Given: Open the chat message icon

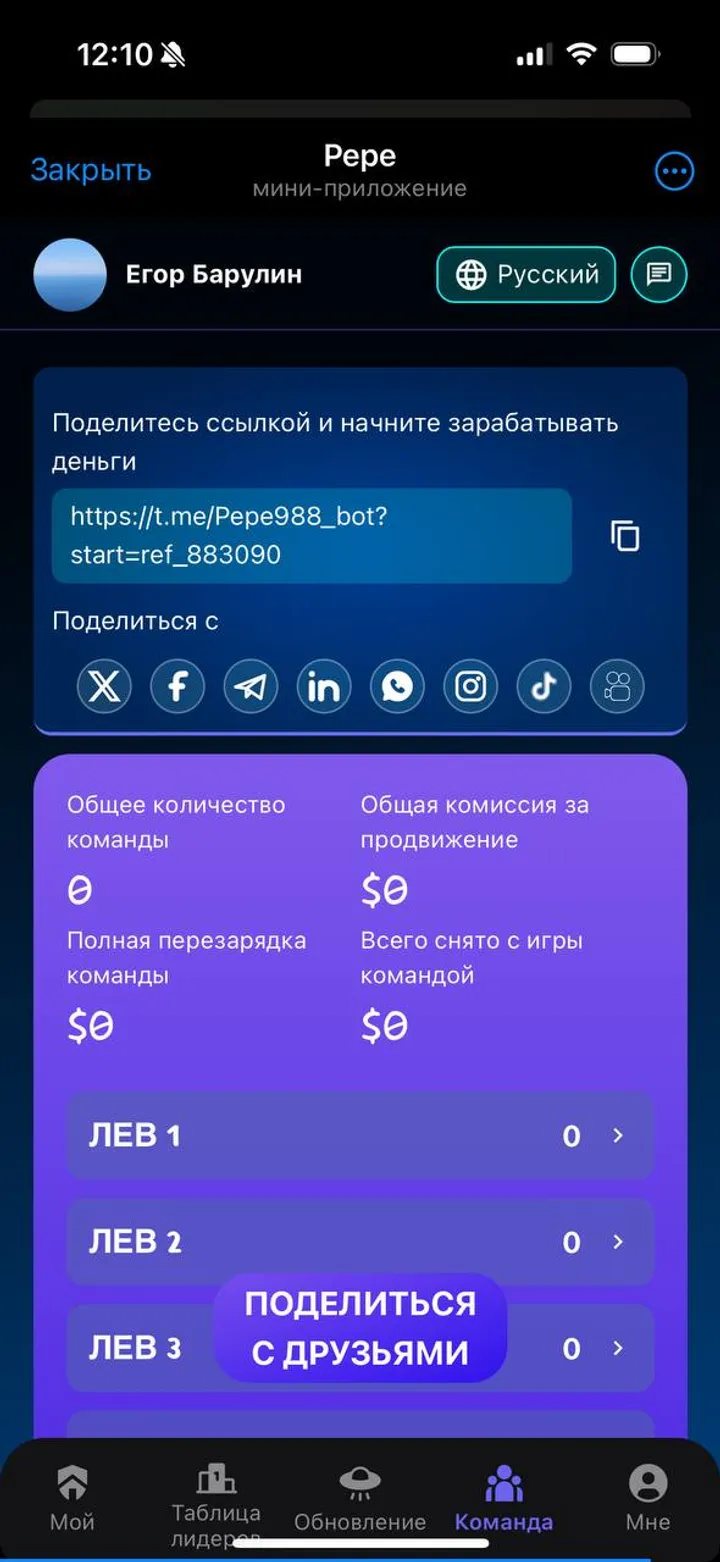Looking at the screenshot, I should [658, 274].
